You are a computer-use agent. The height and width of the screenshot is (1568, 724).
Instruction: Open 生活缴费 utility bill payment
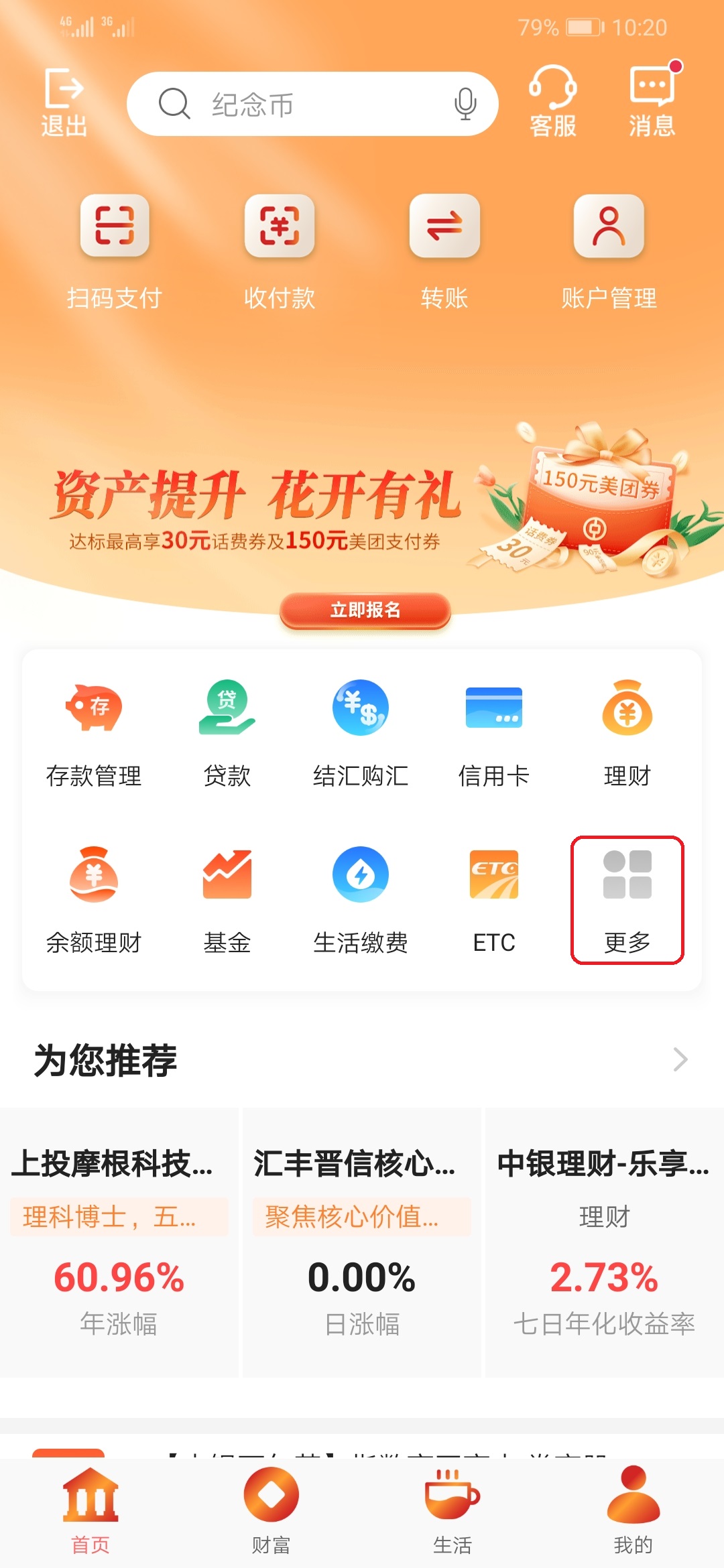[x=360, y=898]
